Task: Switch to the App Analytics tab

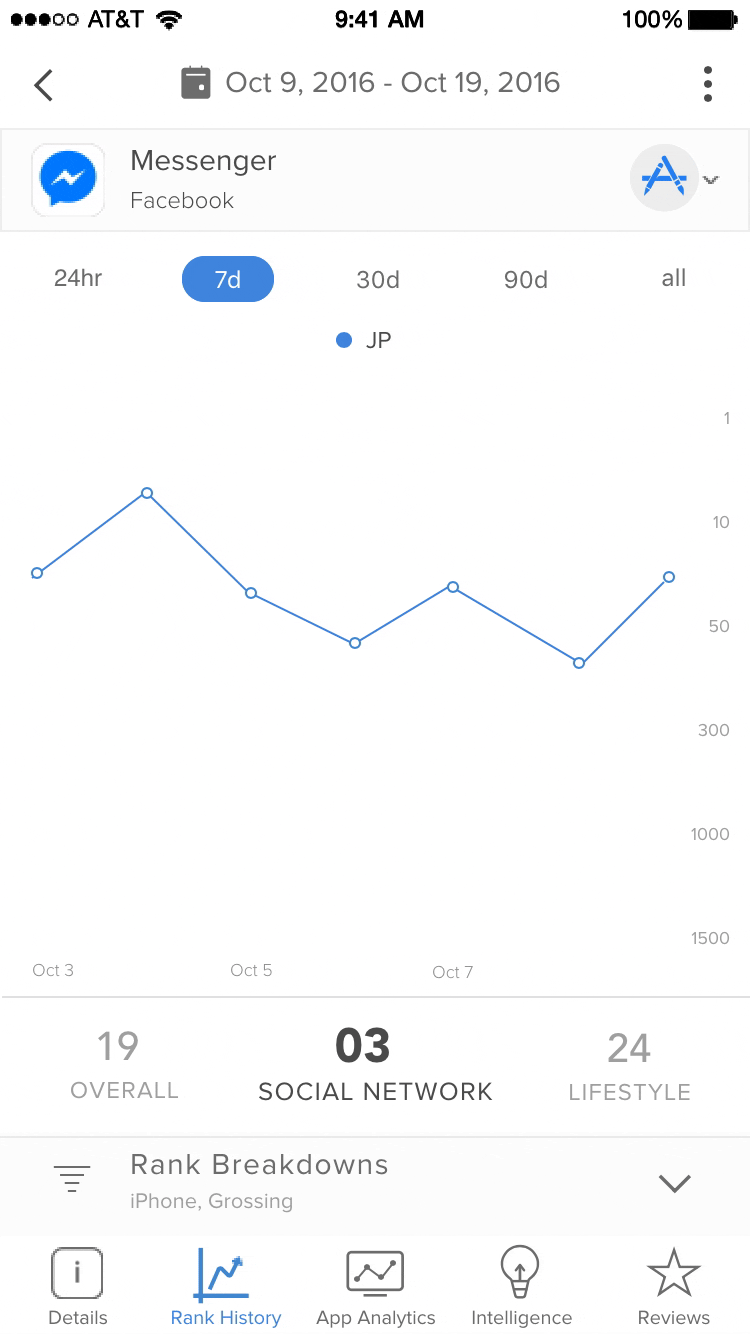Action: point(375,1287)
